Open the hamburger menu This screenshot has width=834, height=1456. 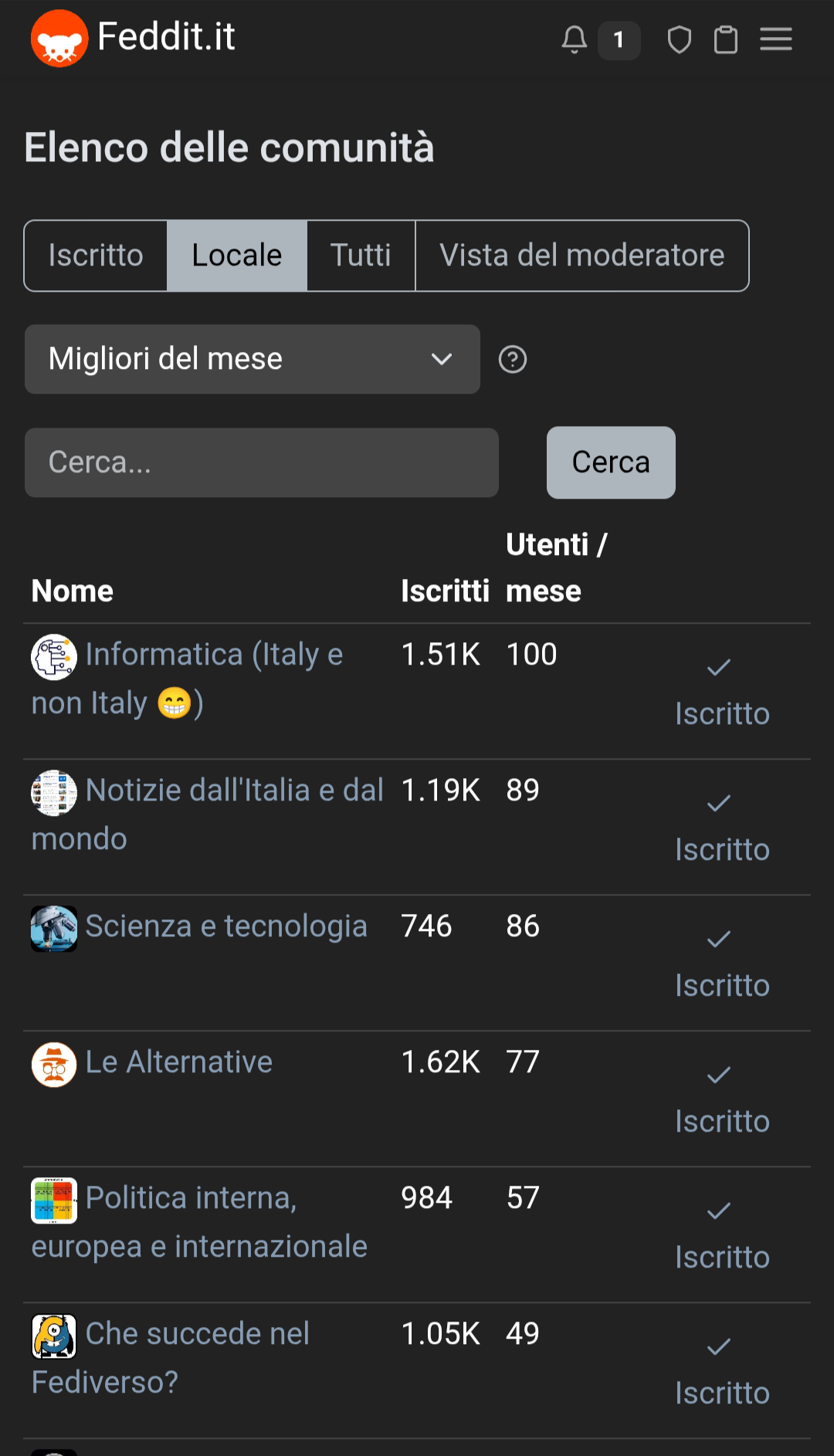click(x=775, y=39)
